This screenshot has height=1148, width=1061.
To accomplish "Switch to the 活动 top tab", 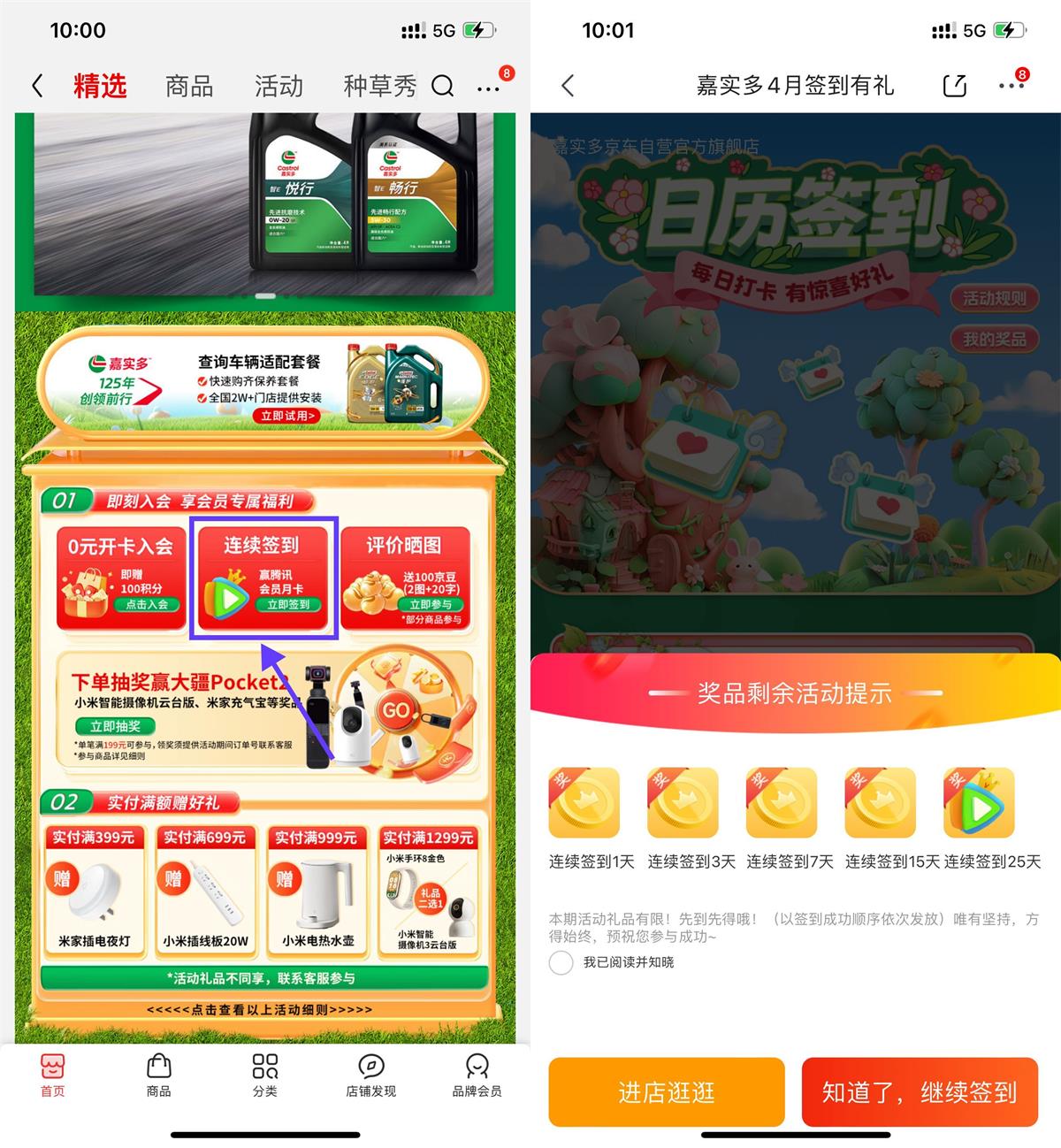I will 279,86.
